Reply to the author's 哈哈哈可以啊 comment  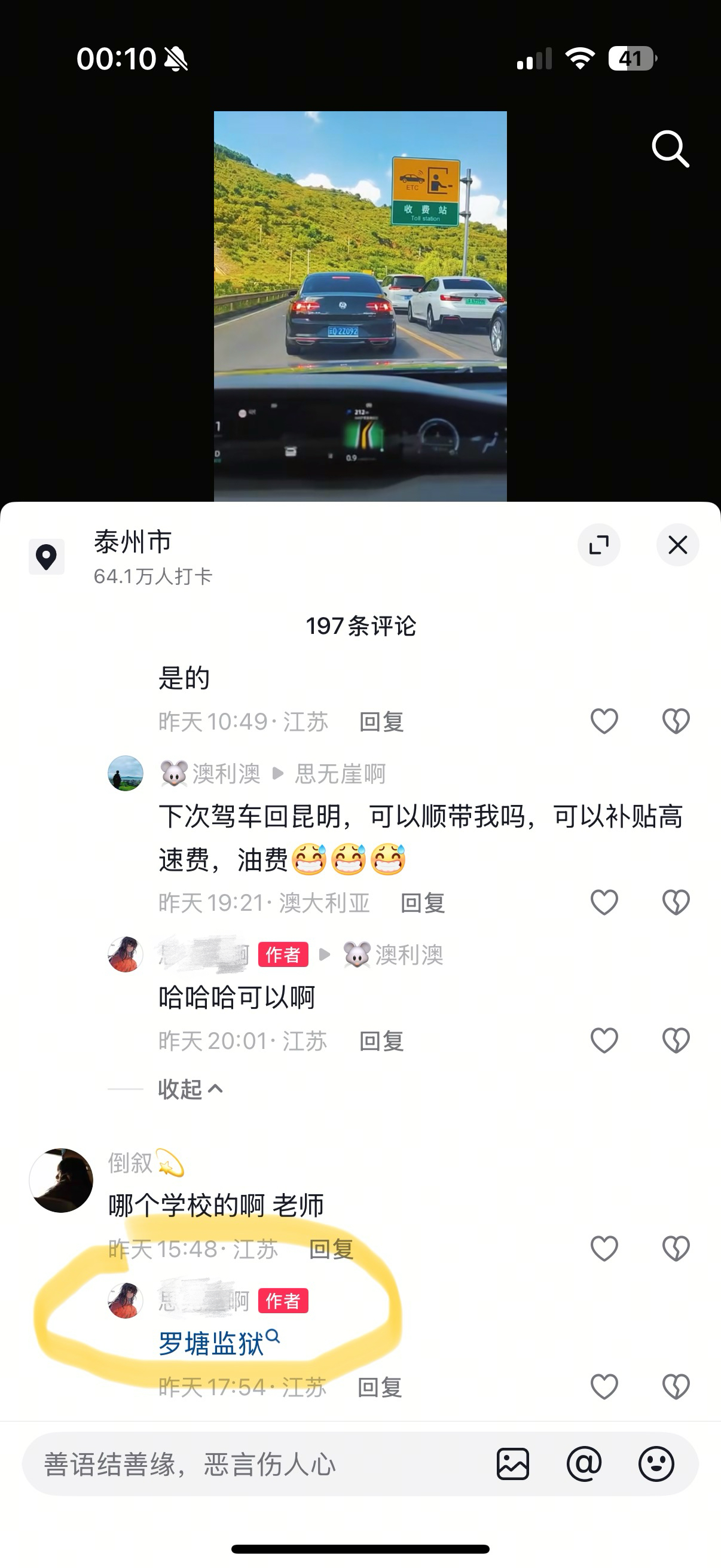pos(381,1041)
